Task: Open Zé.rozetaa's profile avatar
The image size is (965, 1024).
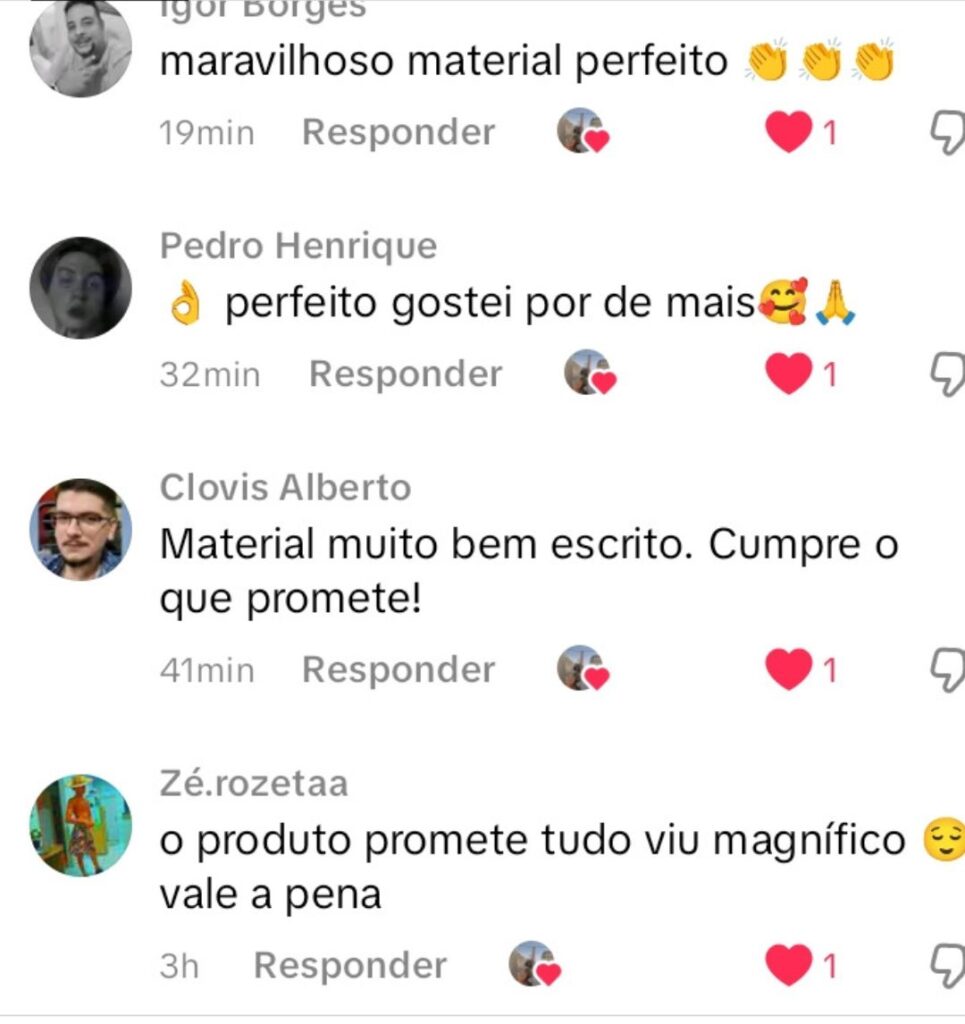Action: 81,825
